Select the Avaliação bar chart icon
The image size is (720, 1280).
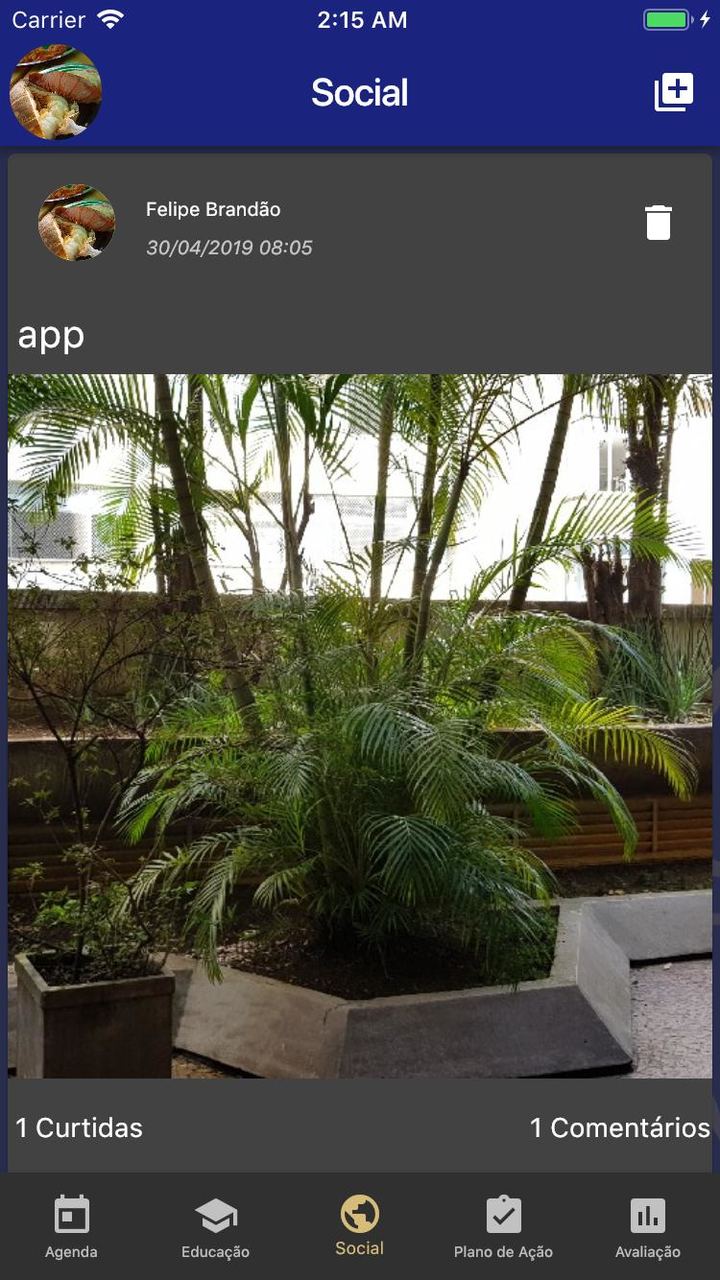pos(648,1216)
